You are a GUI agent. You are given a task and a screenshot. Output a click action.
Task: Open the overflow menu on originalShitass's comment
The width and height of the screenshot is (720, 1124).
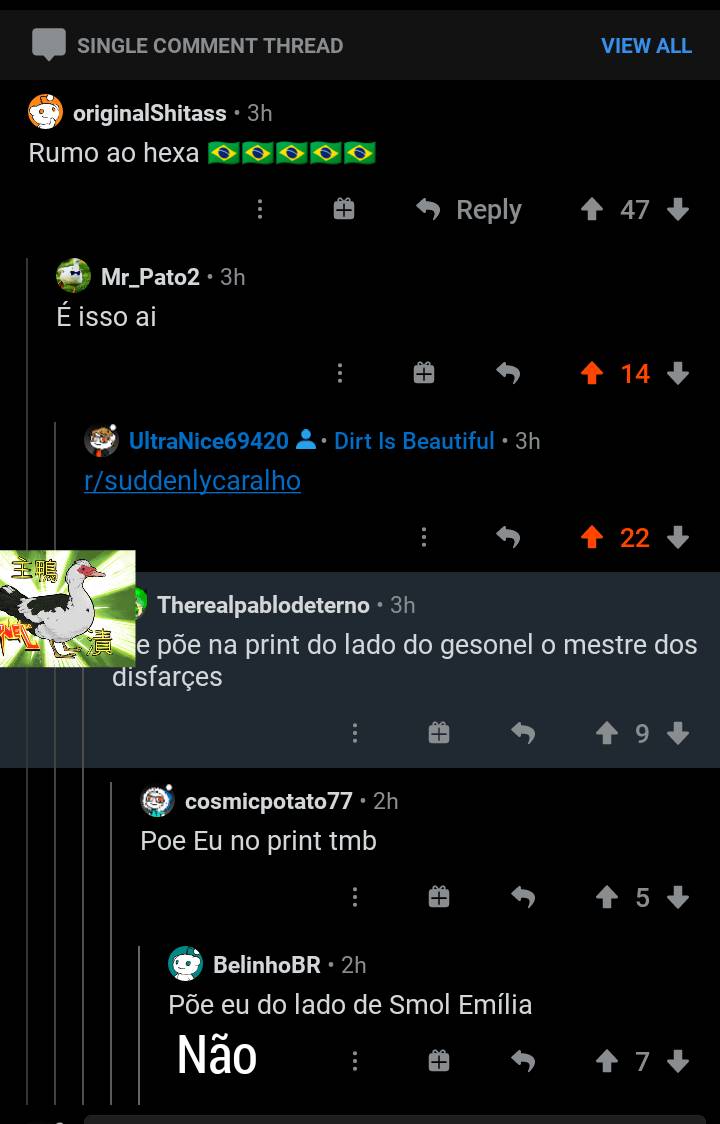tap(259, 209)
